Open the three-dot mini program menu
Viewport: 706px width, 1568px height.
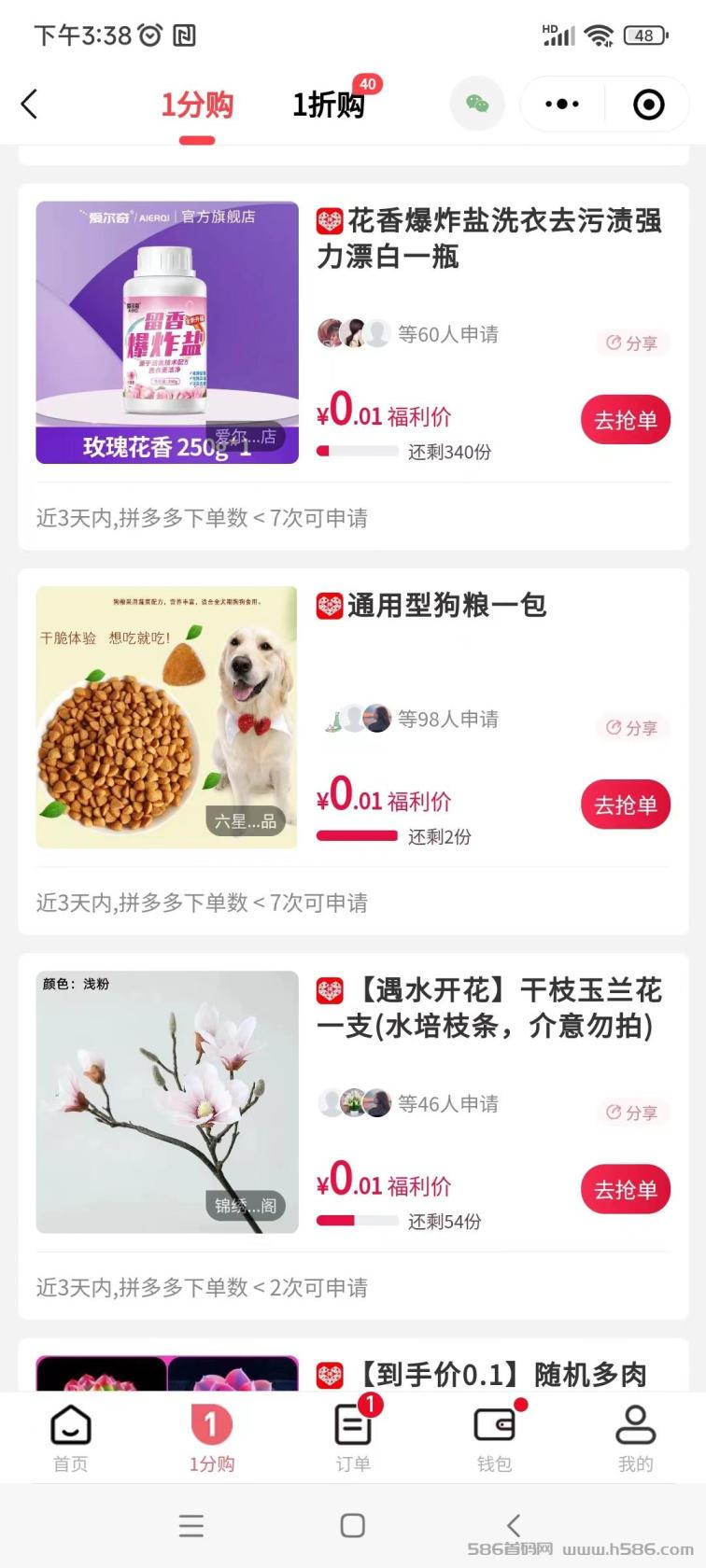pyautogui.click(x=561, y=104)
